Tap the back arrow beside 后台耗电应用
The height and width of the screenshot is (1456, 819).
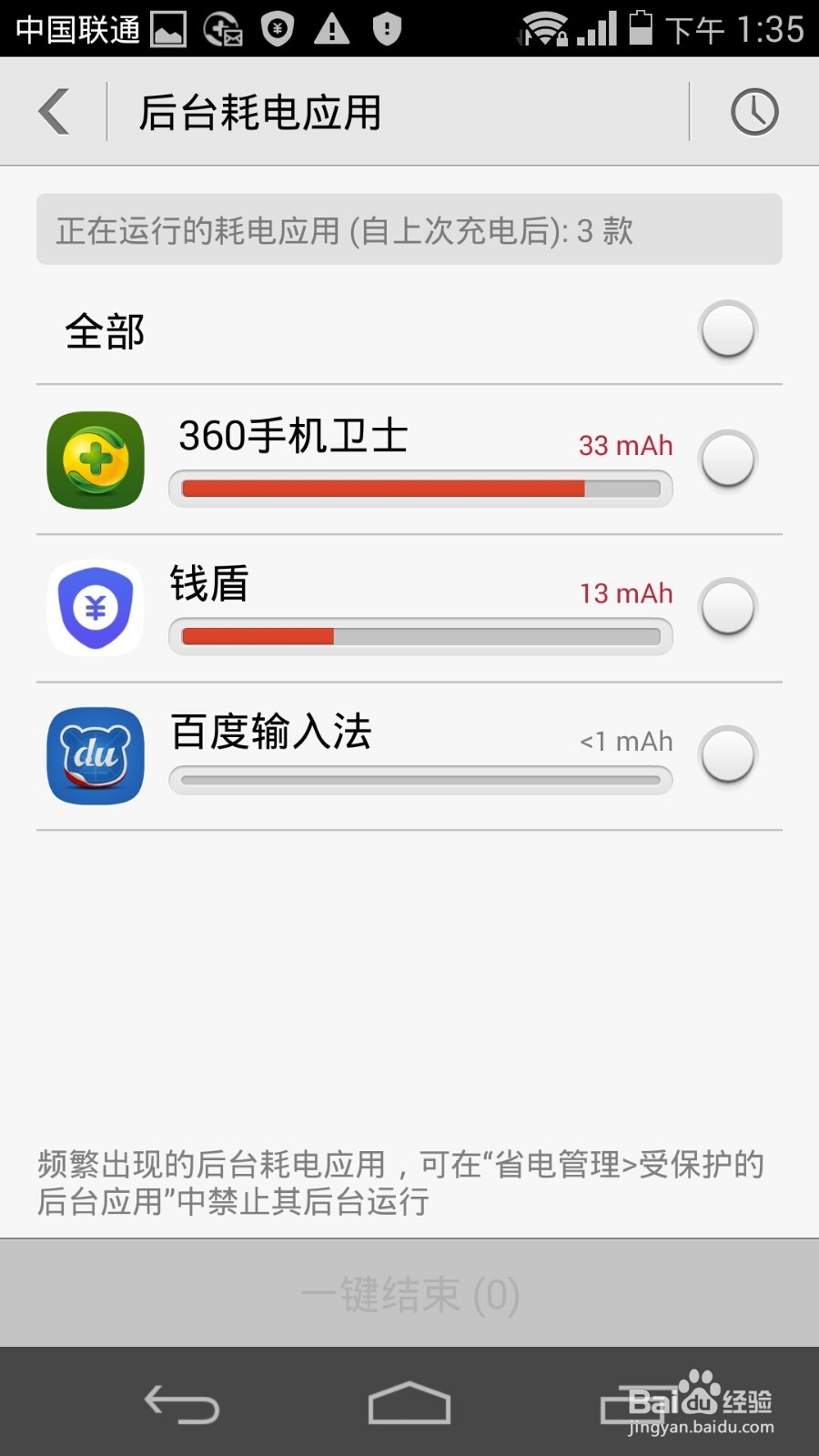pyautogui.click(x=53, y=110)
